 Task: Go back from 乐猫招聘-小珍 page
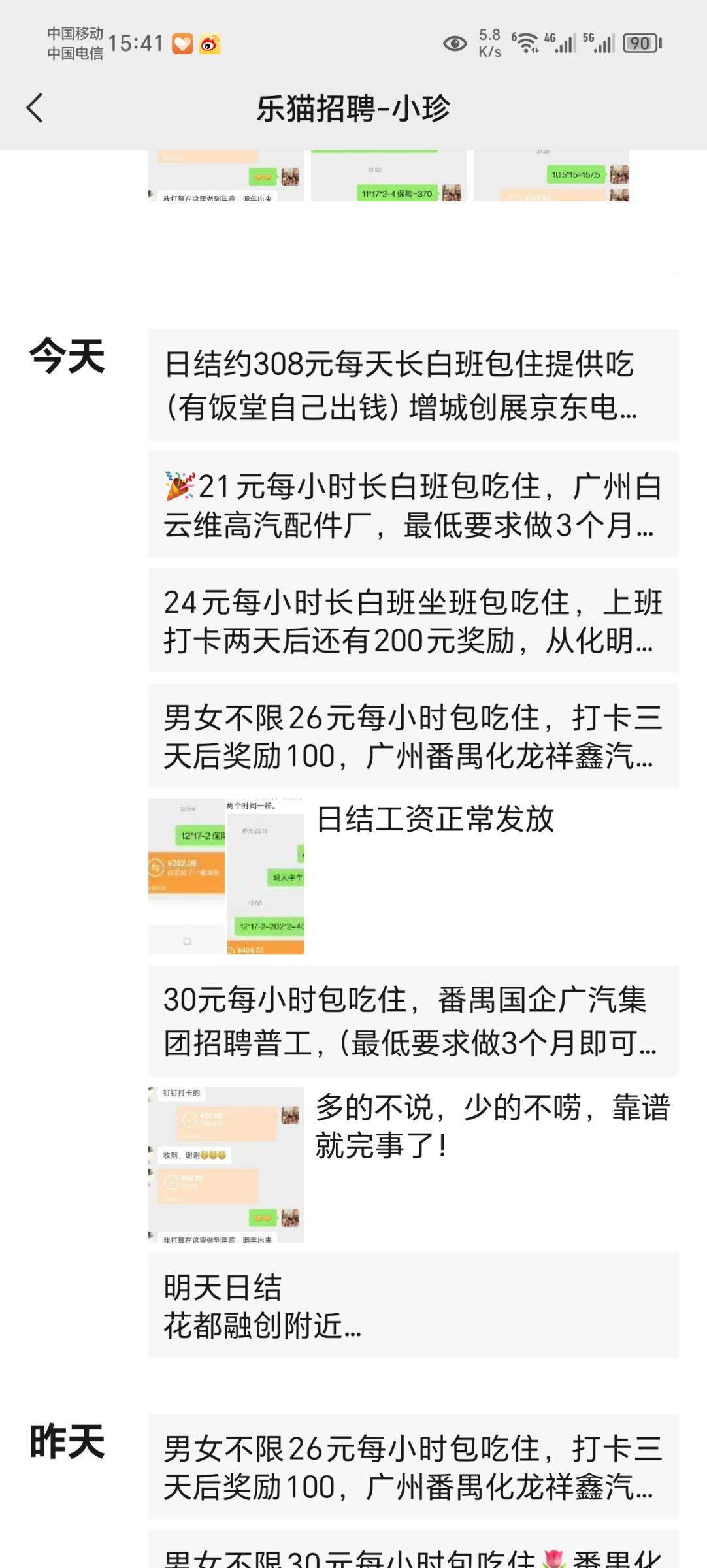pyautogui.click(x=35, y=108)
